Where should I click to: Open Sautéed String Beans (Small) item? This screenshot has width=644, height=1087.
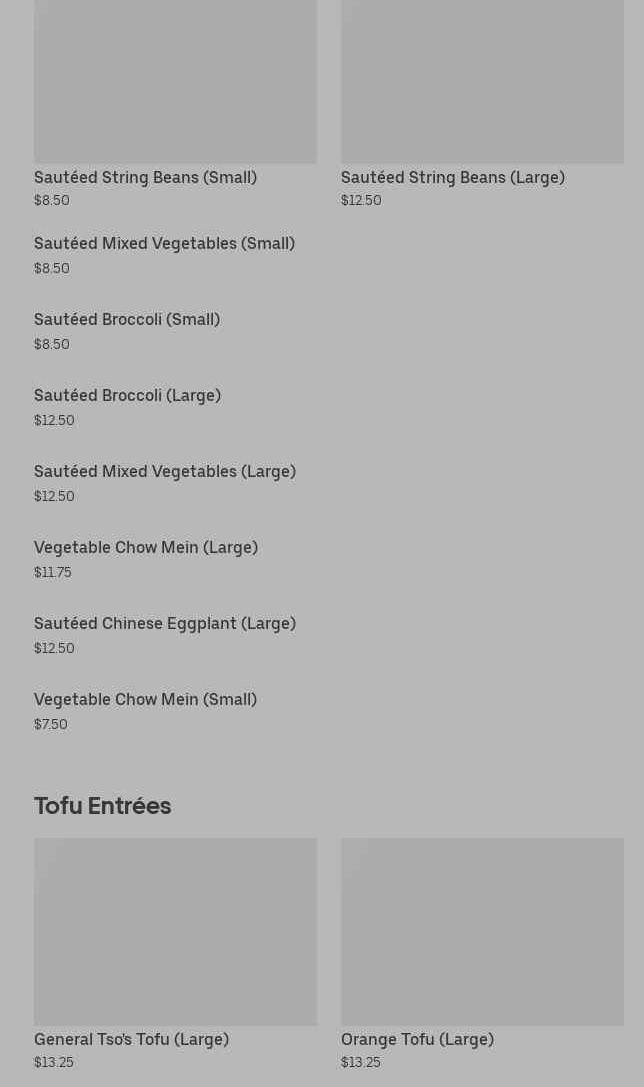click(x=145, y=177)
